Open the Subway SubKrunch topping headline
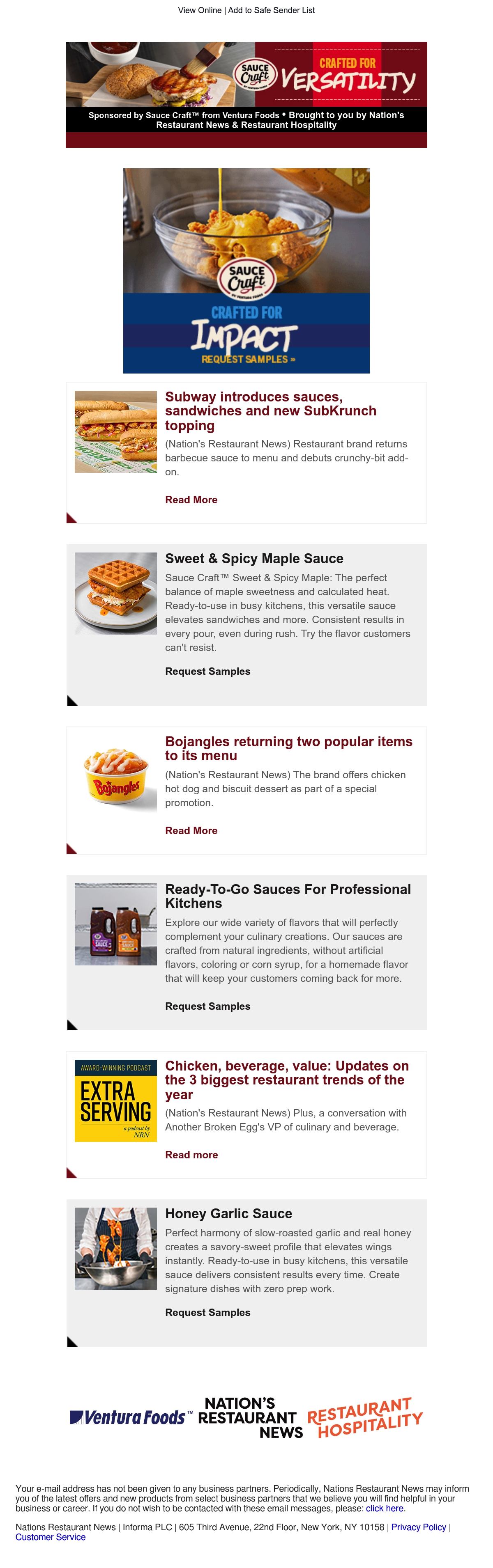 tap(271, 411)
